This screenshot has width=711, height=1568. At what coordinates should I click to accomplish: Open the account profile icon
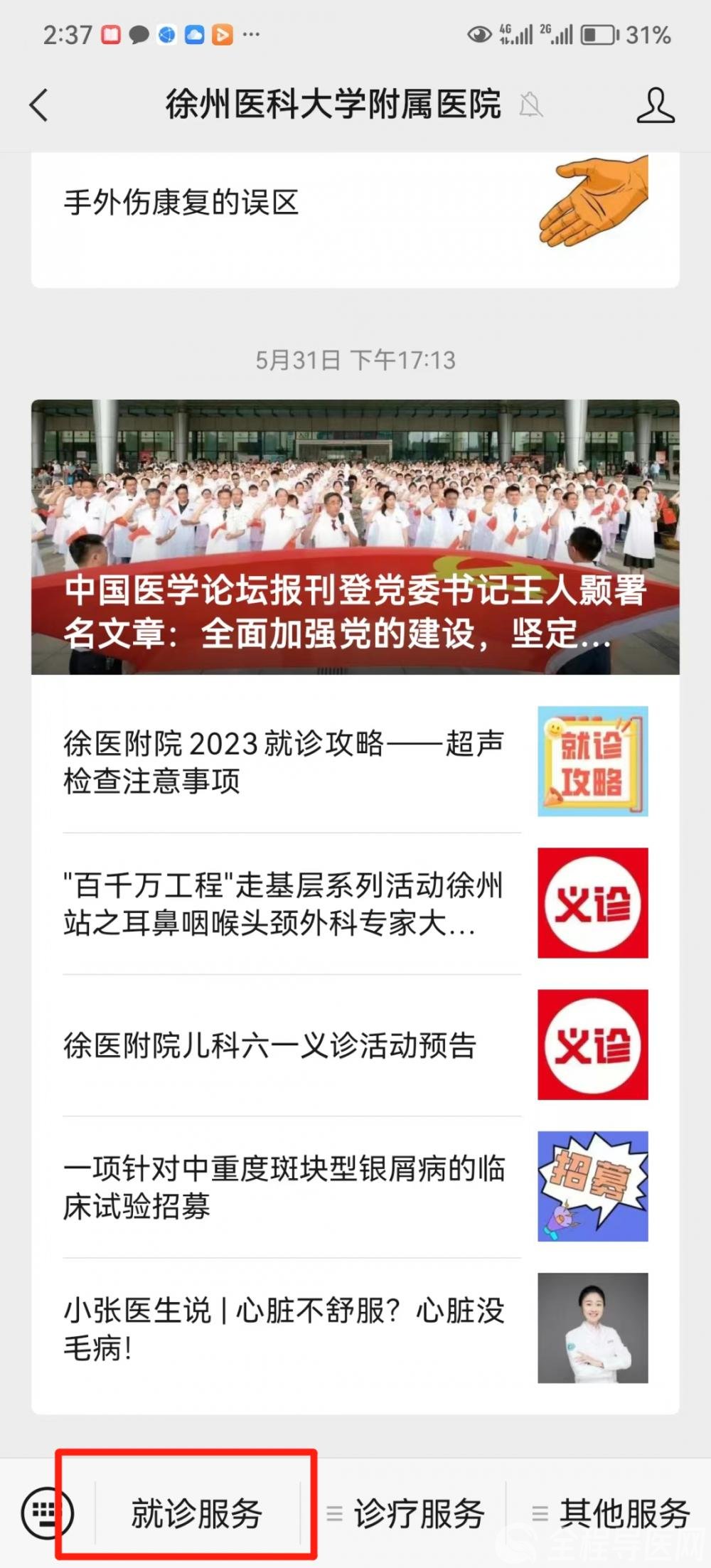click(x=655, y=105)
